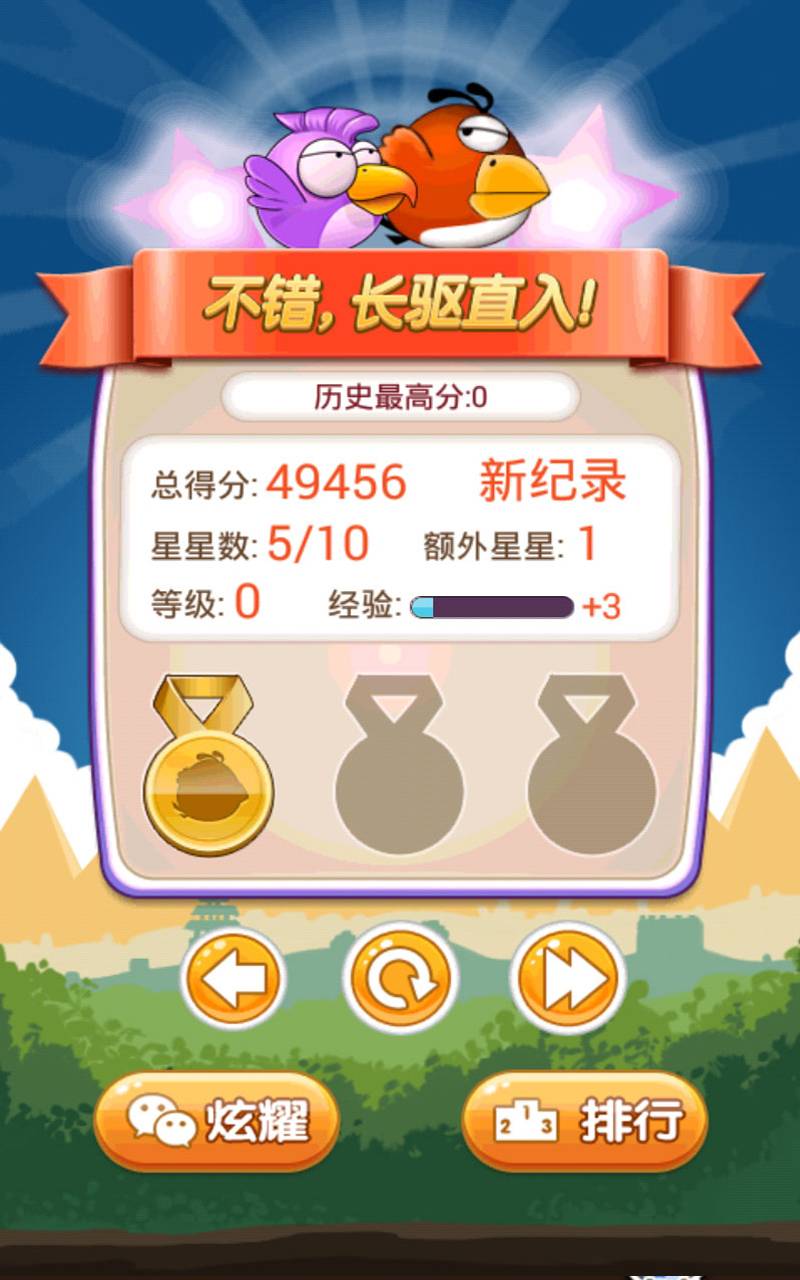Image resolution: width=800 pixels, height=1280 pixels.
Task: Click the 不错，长驱直入 ribbon title
Action: coord(400,300)
